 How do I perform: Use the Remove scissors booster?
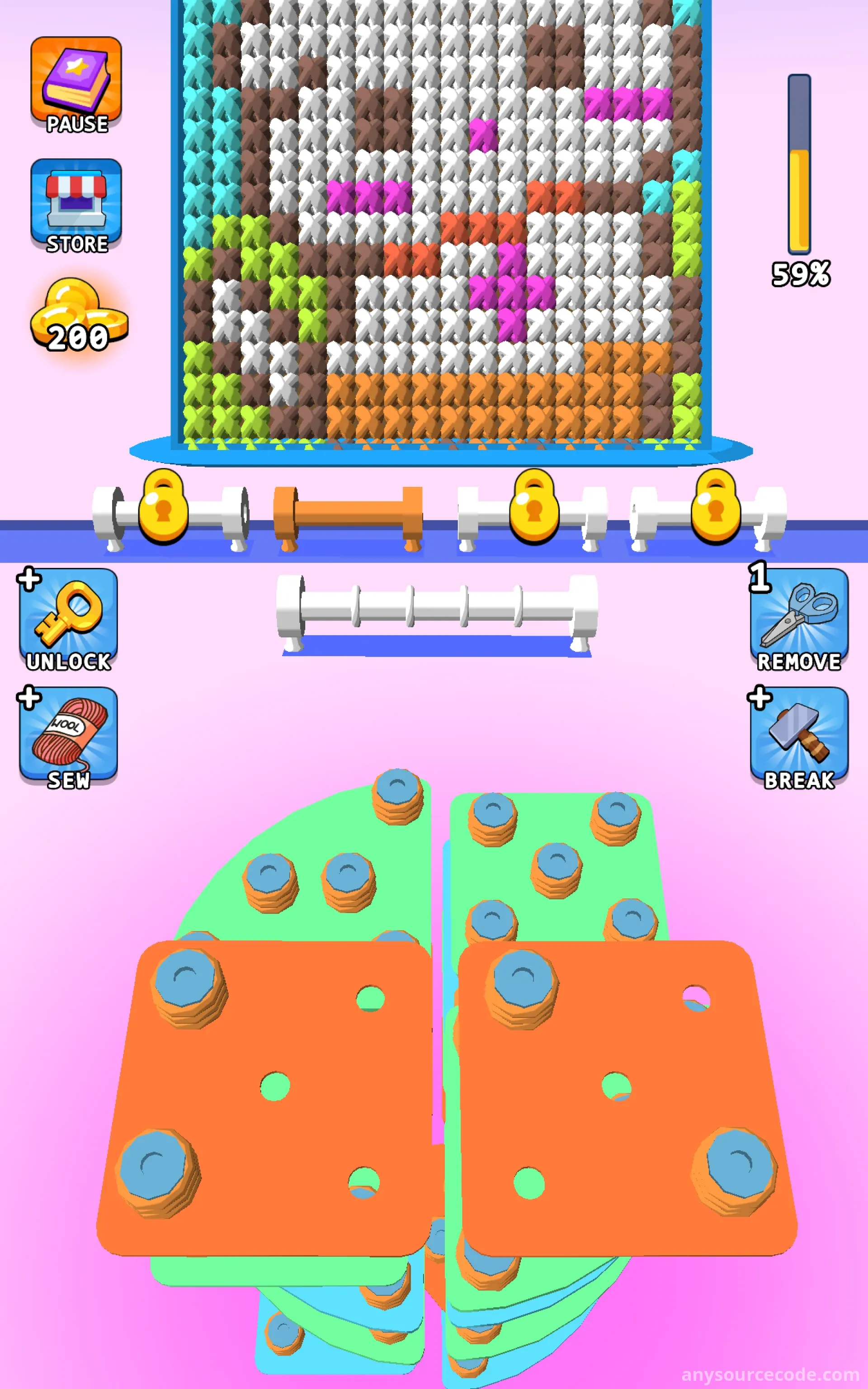point(798,619)
